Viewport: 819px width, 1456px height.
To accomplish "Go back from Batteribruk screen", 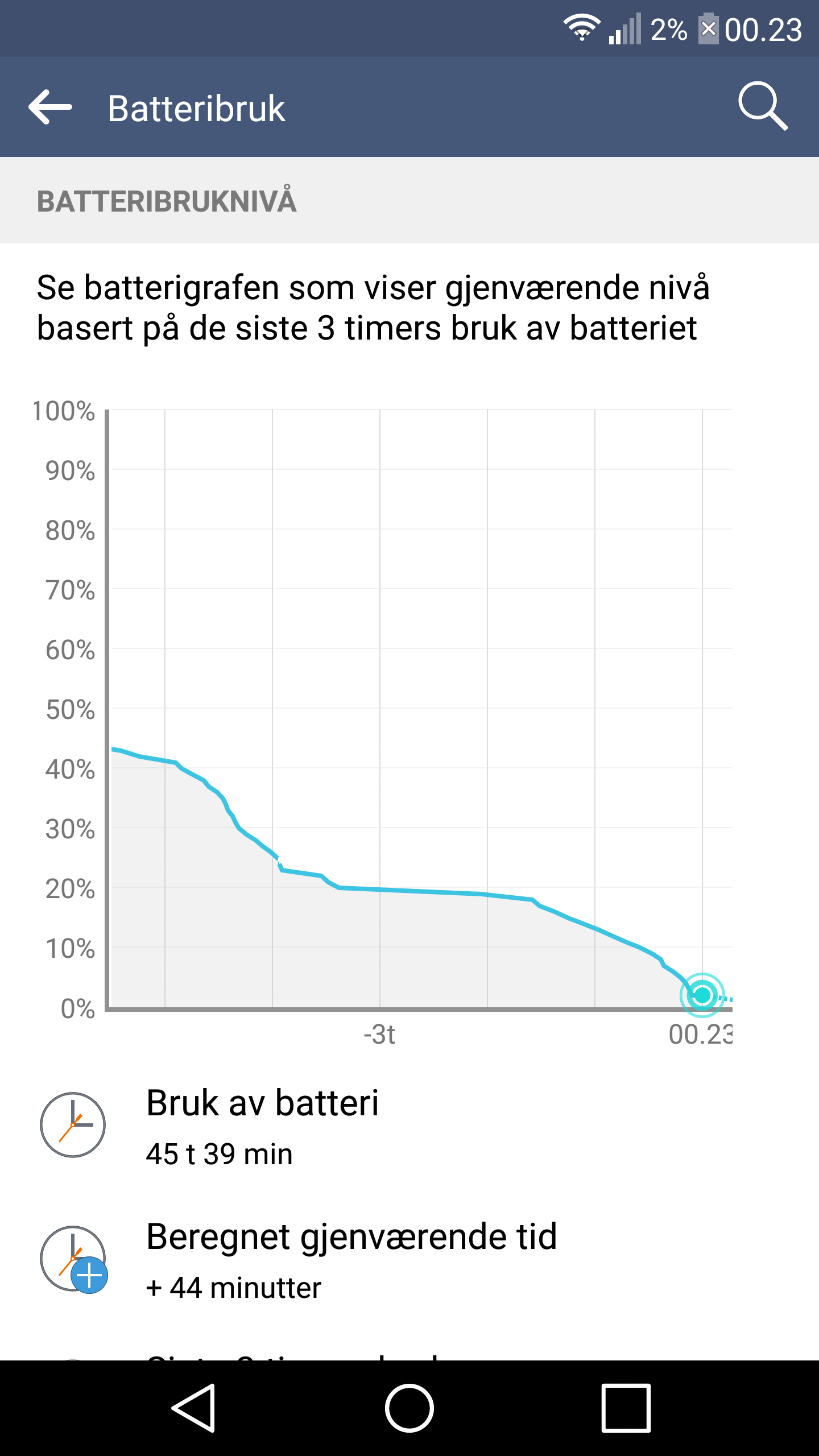I will (x=50, y=107).
